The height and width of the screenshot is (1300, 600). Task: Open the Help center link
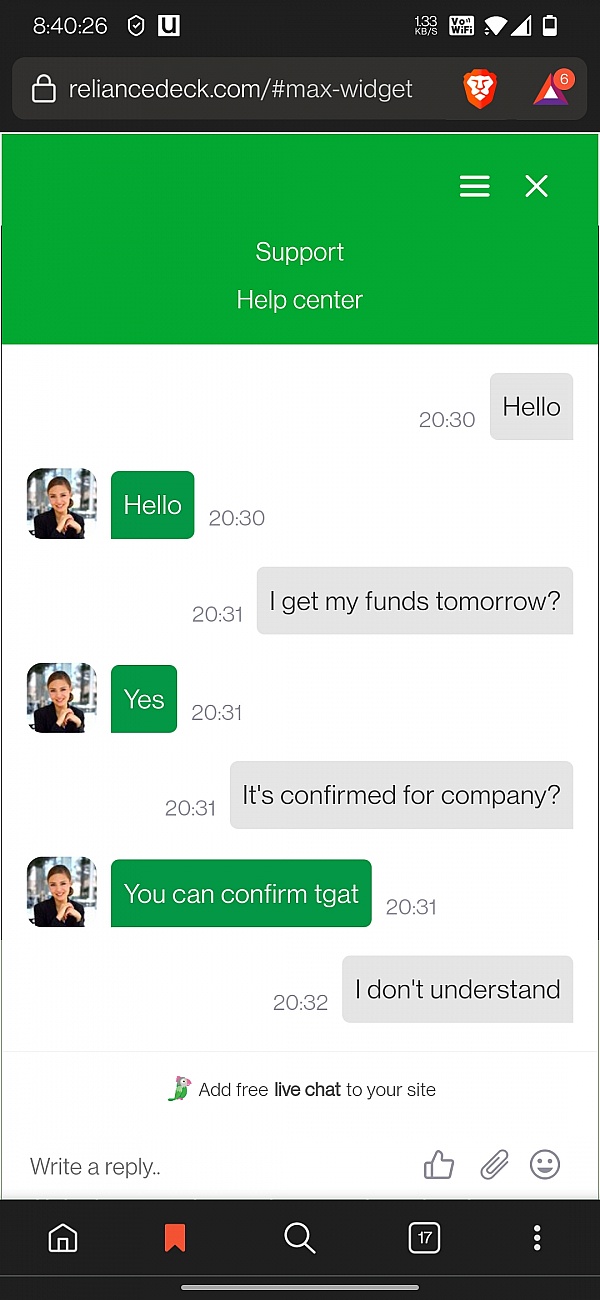(x=299, y=300)
